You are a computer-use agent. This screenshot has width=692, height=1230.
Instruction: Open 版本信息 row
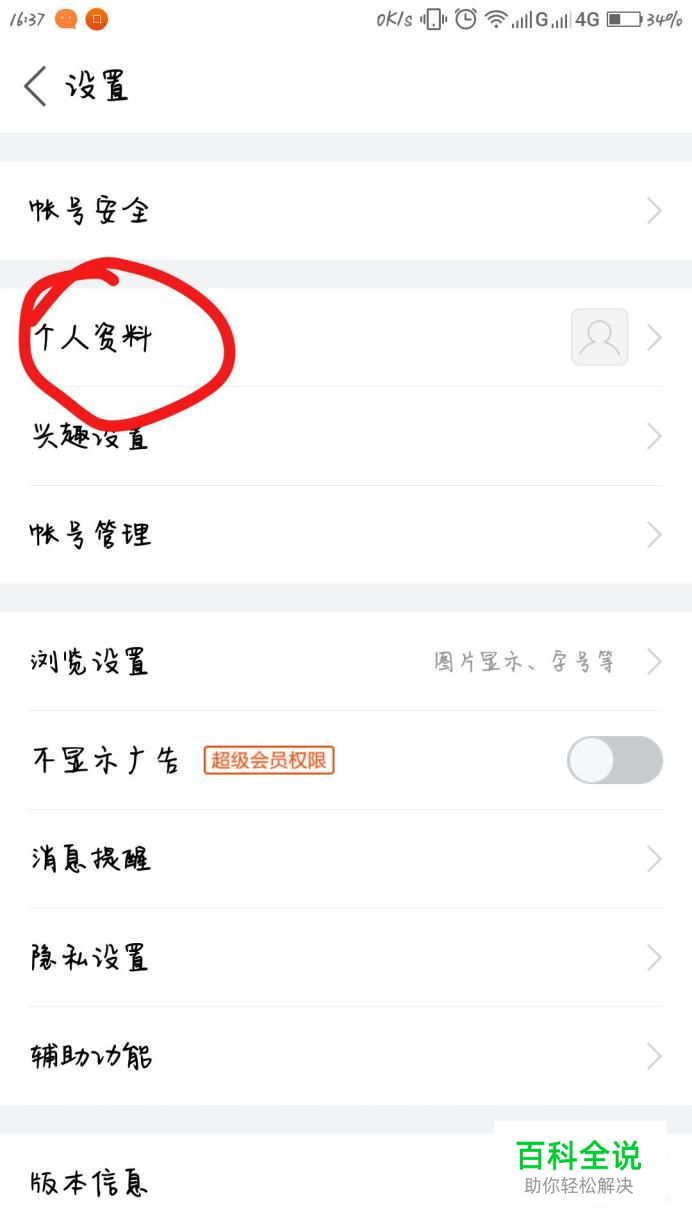point(346,1182)
